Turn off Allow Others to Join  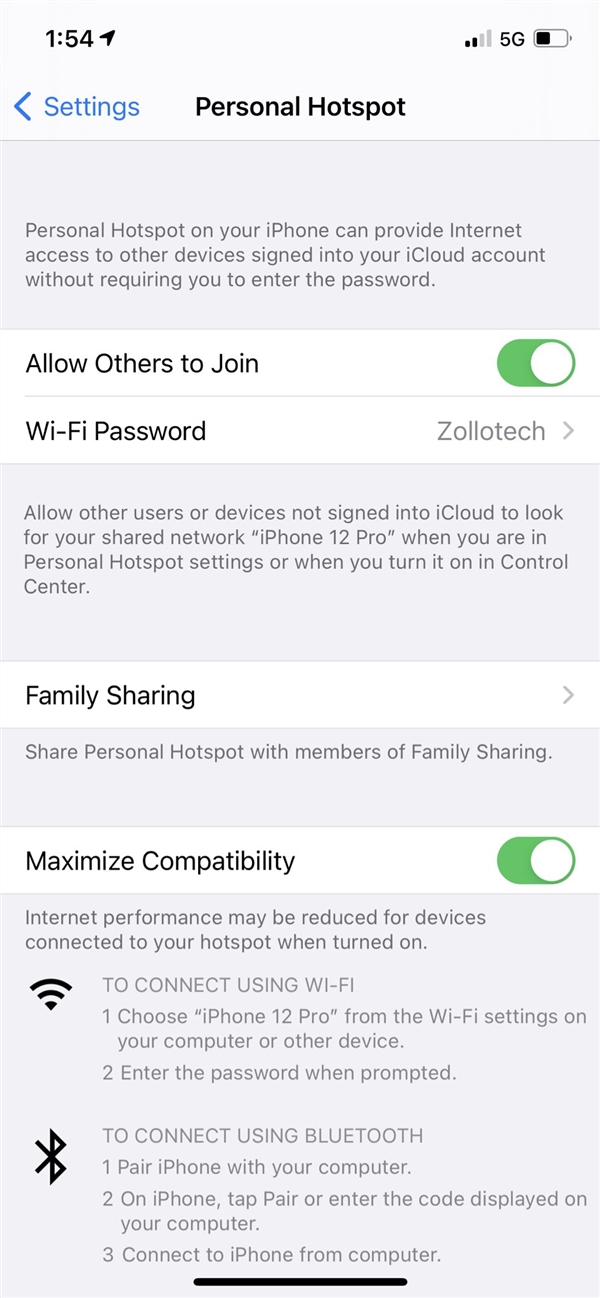tap(536, 363)
